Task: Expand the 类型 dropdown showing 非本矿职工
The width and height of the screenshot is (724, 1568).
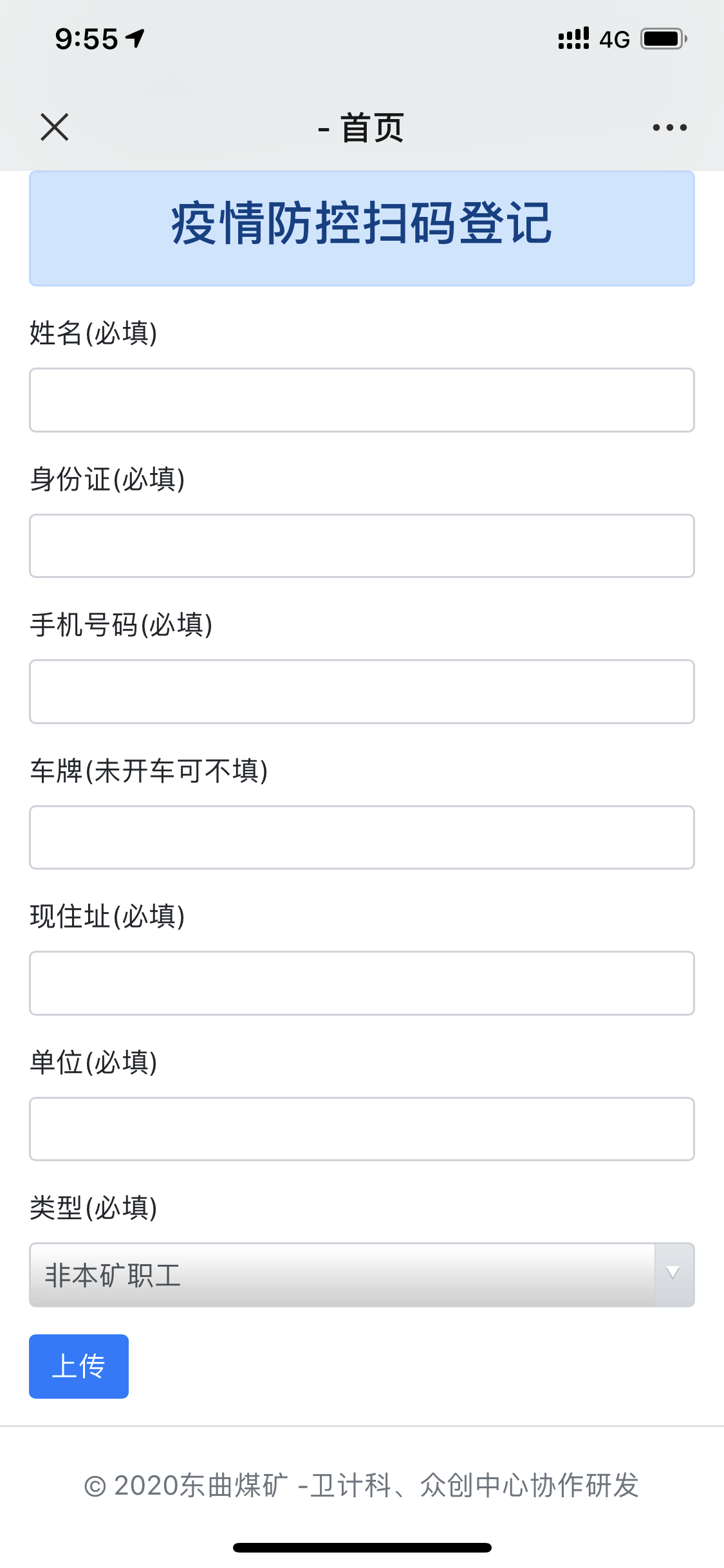Action: click(362, 1274)
